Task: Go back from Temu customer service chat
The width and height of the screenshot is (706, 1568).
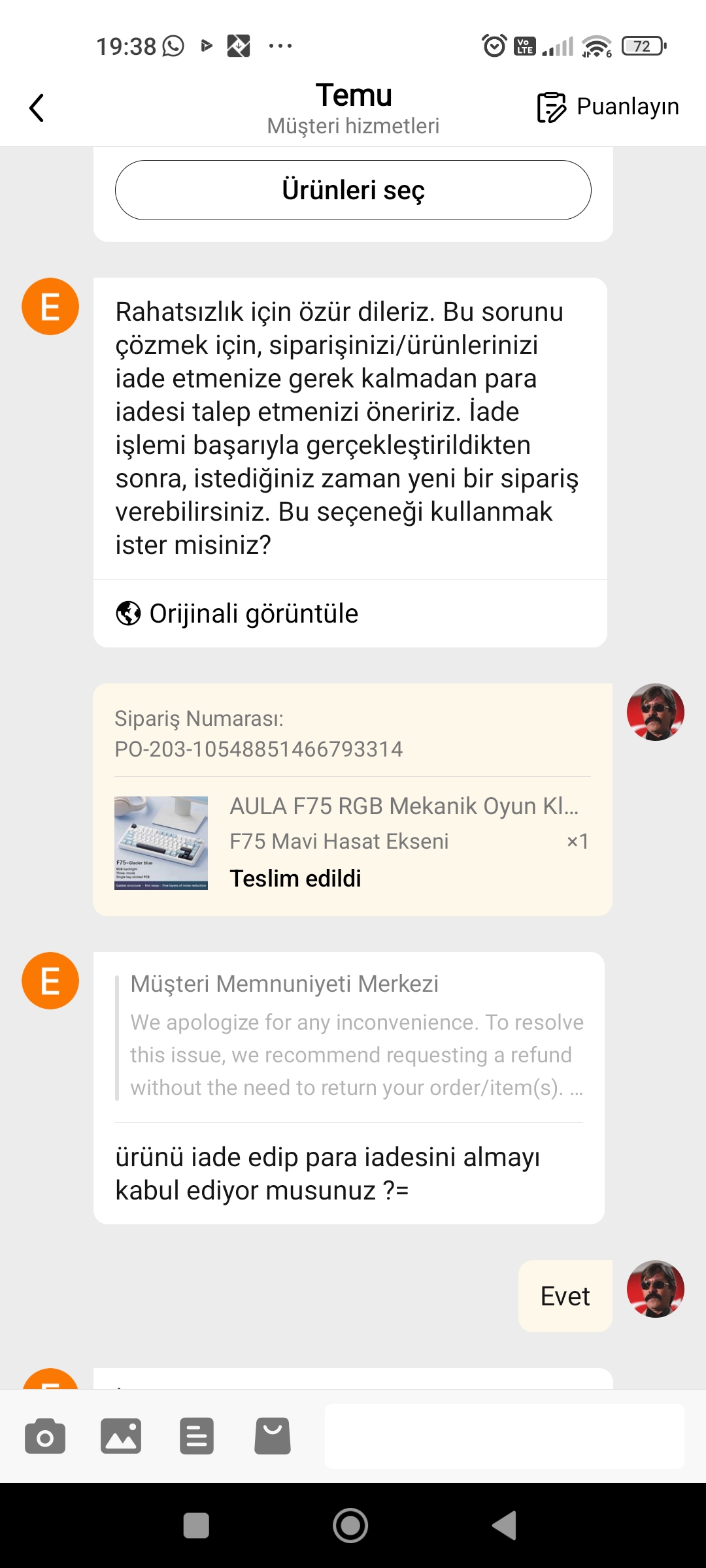Action: click(37, 108)
